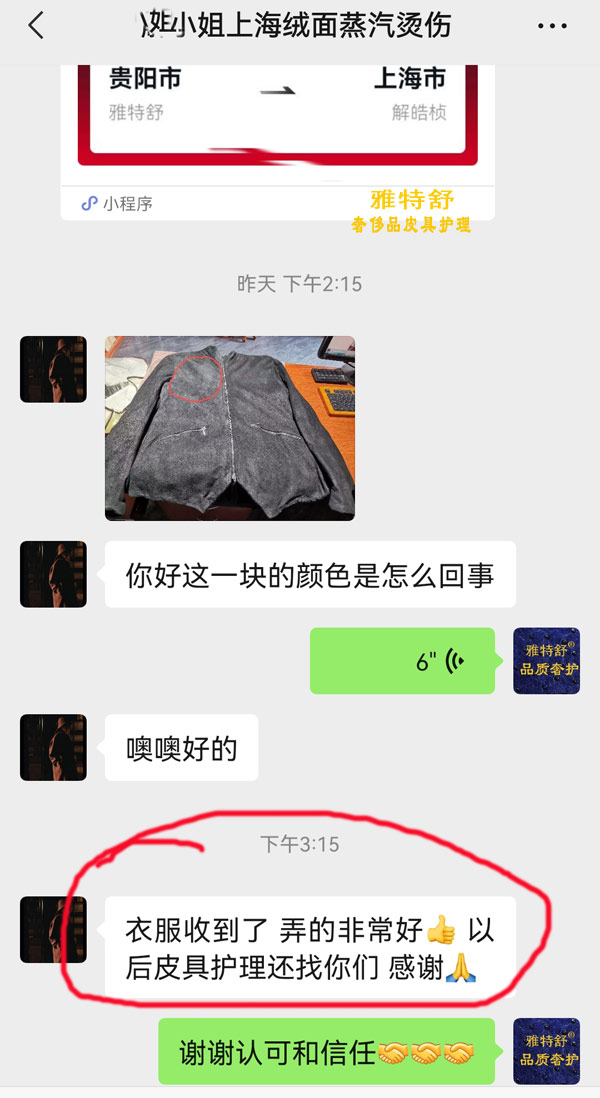This screenshot has height=1098, width=600.
Task: Open 雅特舒 avatar beside 谢谢认可和信任 message
Action: [x=546, y=1051]
